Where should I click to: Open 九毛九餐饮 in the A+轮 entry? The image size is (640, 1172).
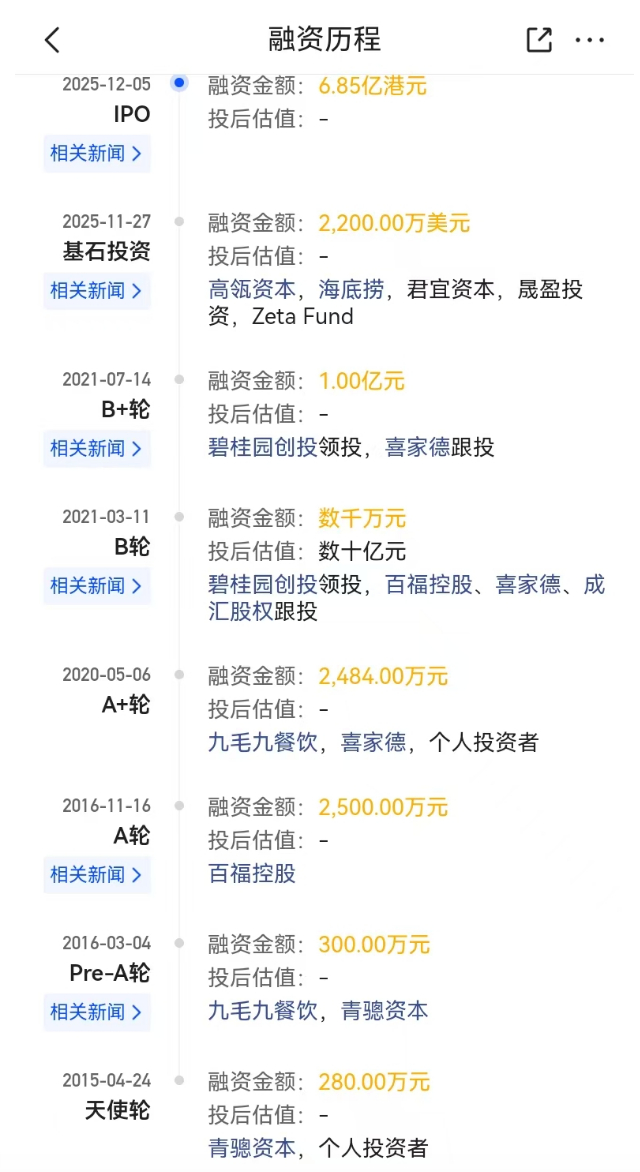(263, 742)
